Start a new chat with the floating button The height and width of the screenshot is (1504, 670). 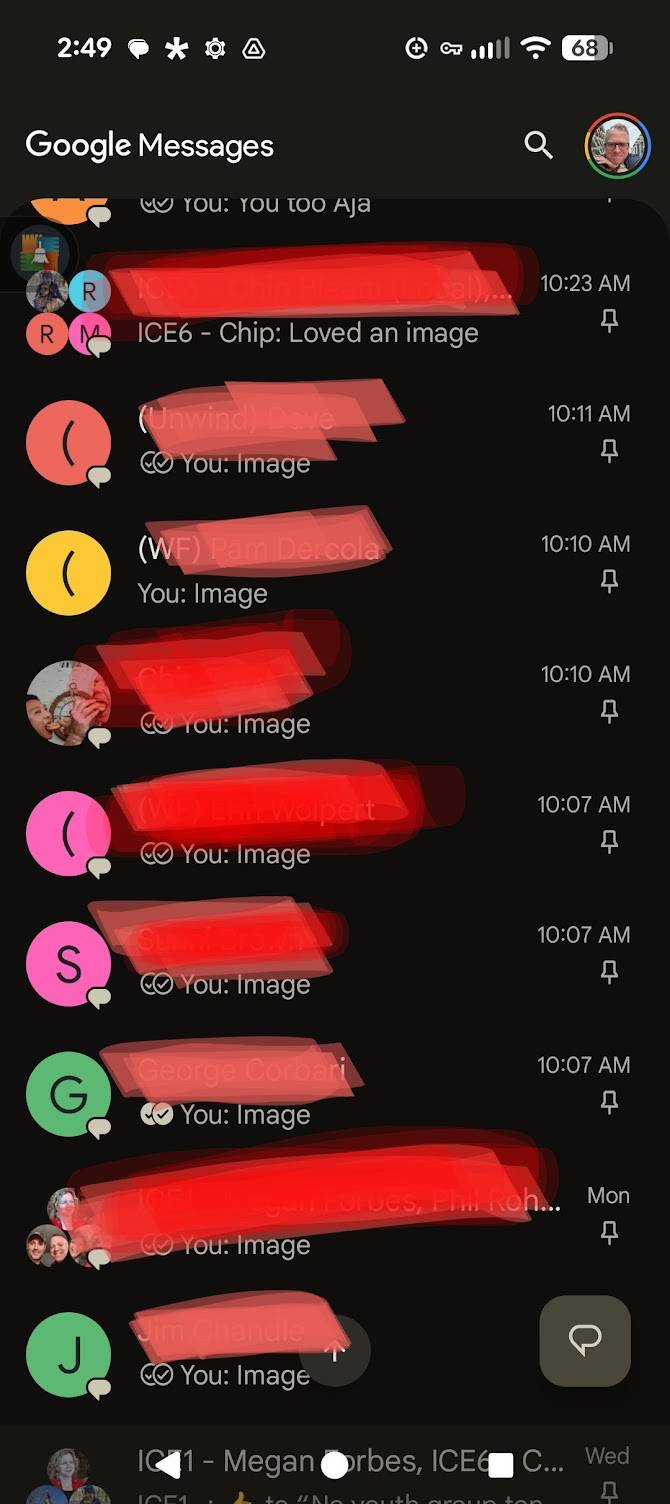click(585, 1340)
